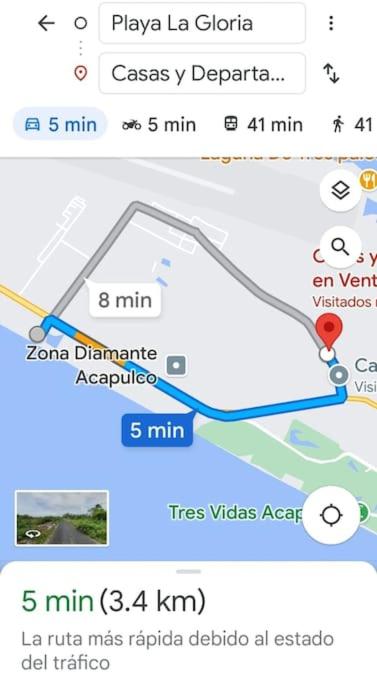Select the 5 min route label
377x683 pixels.
[x=157, y=430]
